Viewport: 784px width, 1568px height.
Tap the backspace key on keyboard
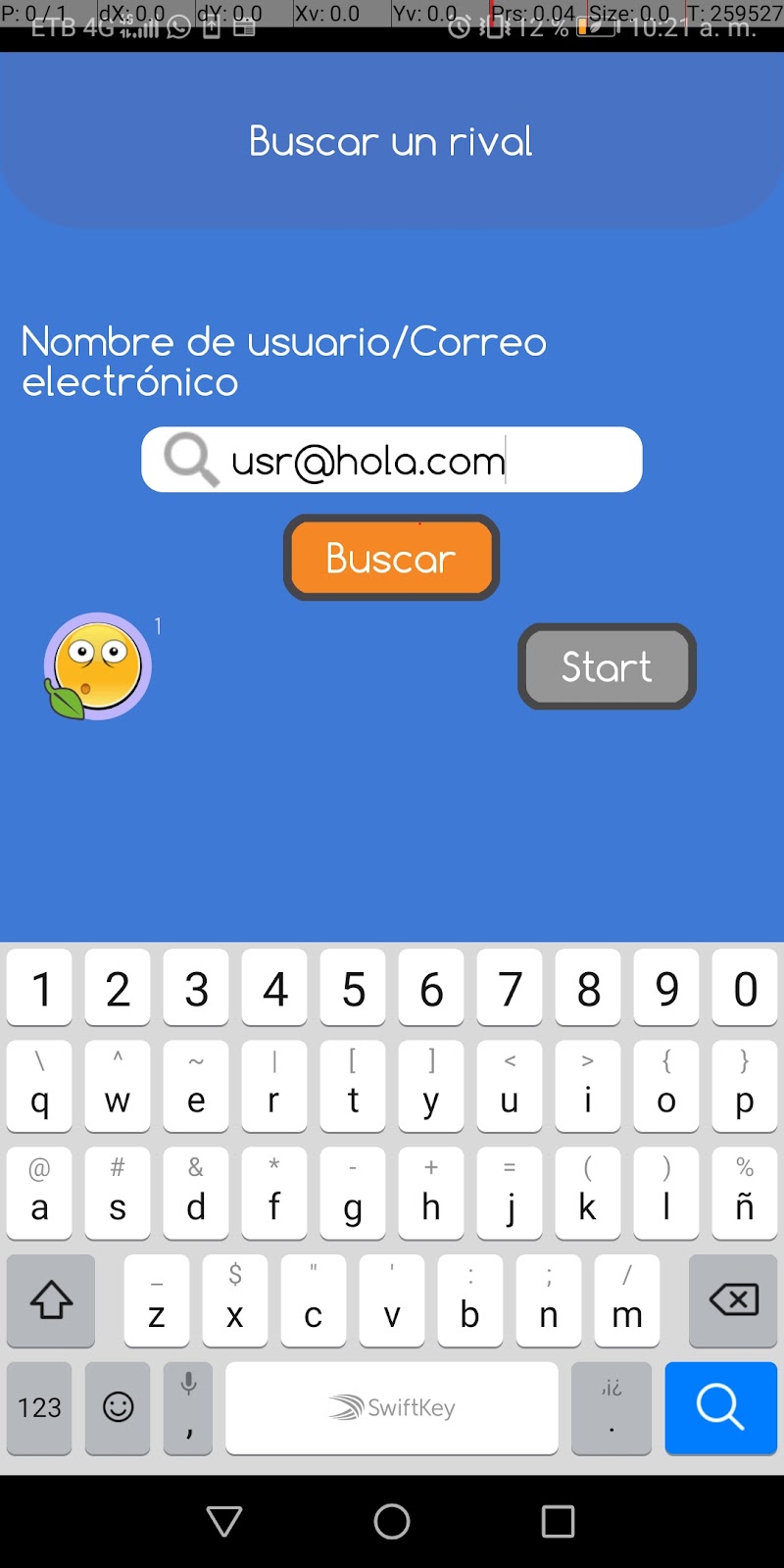(733, 1300)
